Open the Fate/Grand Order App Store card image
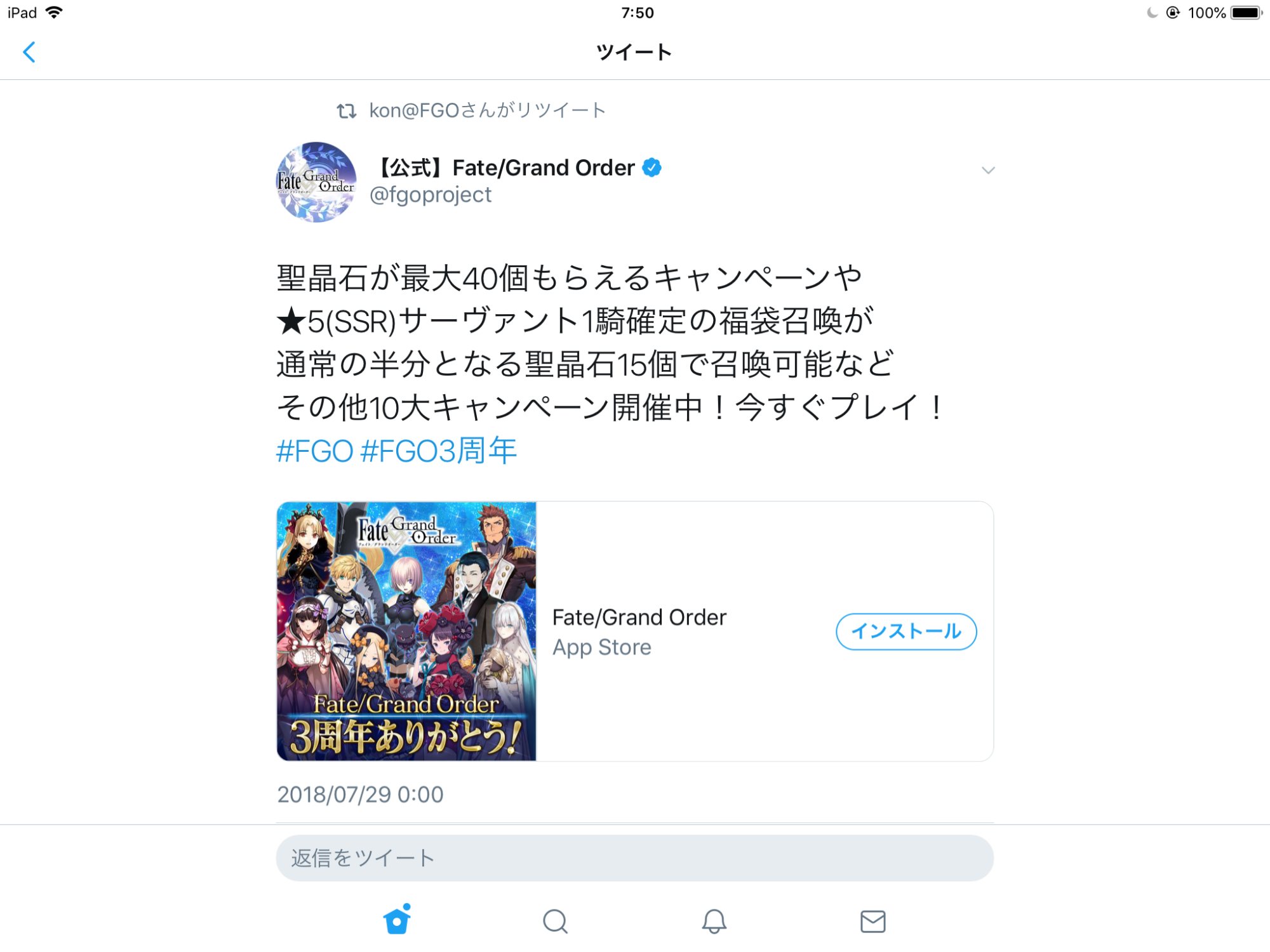This screenshot has width=1270, height=952. [406, 631]
